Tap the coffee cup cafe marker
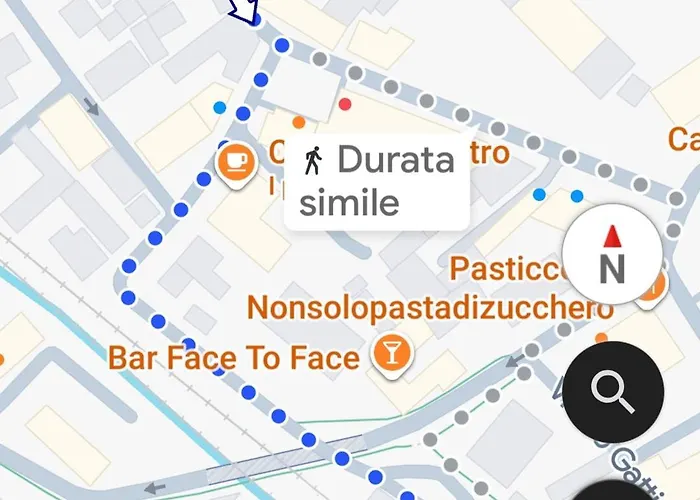 point(236,162)
